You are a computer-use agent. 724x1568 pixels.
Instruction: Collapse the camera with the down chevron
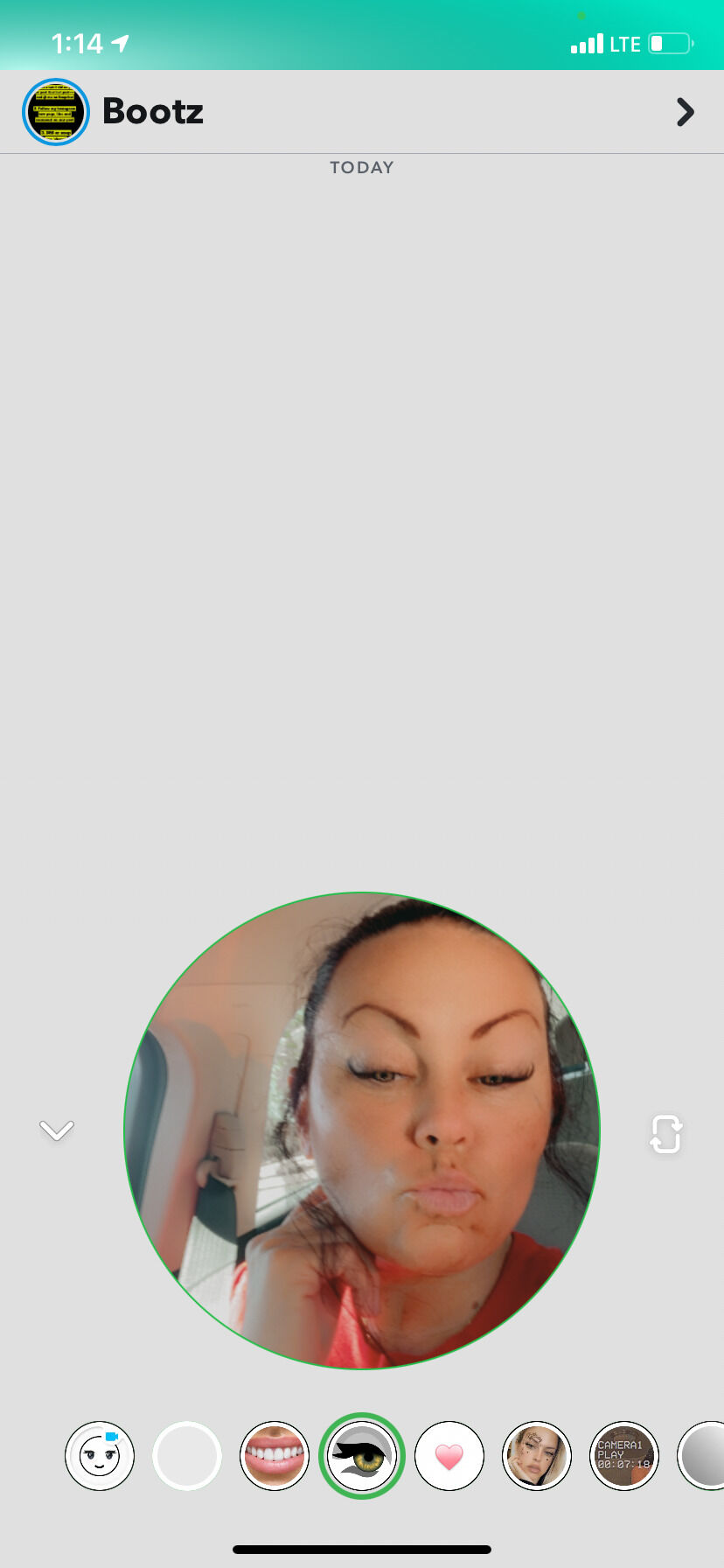57,1130
